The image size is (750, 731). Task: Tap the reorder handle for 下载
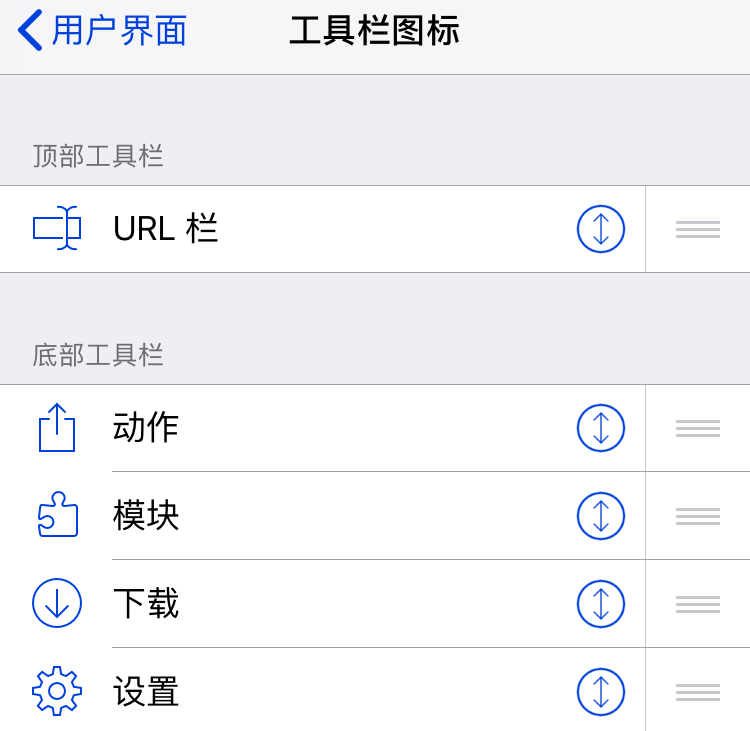(698, 604)
